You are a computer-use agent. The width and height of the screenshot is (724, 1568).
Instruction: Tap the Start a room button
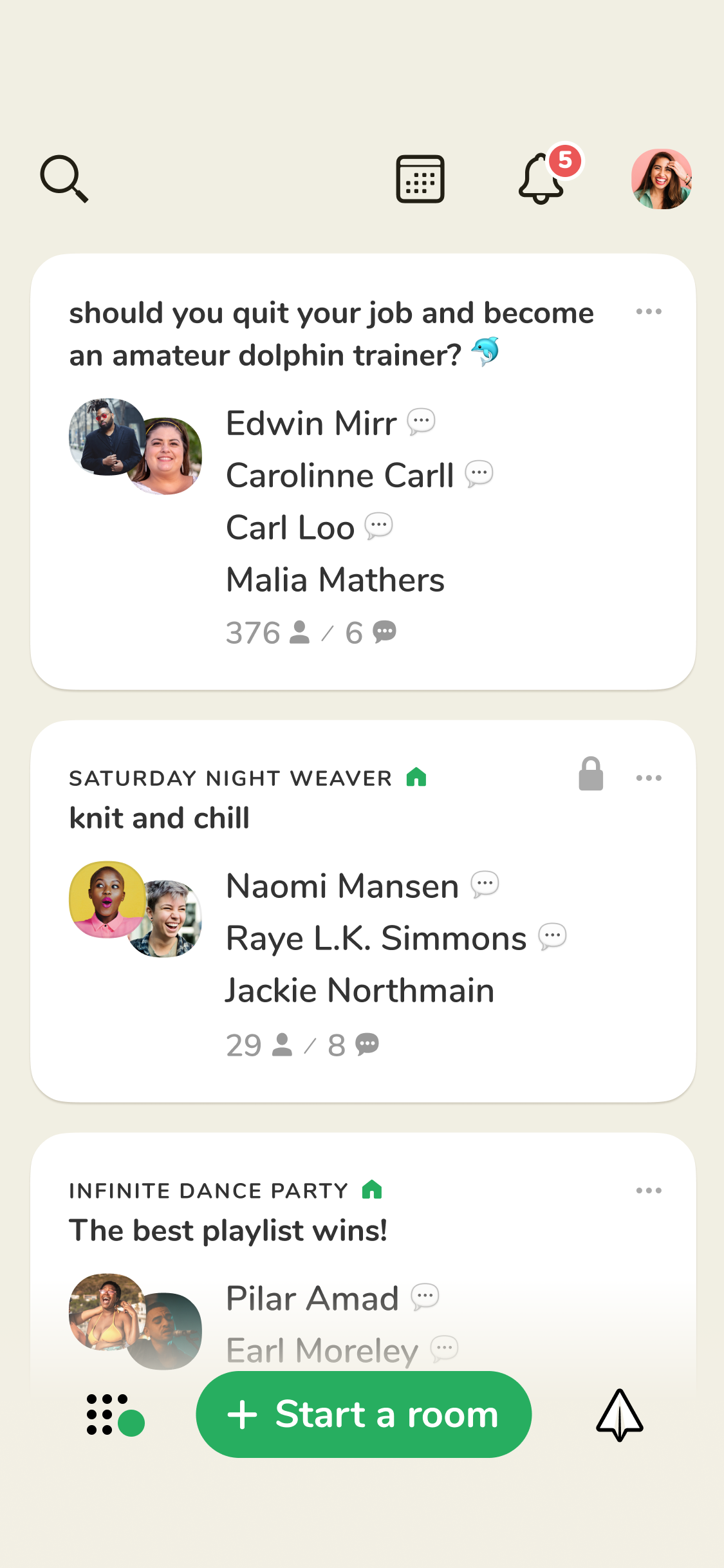point(364,1414)
